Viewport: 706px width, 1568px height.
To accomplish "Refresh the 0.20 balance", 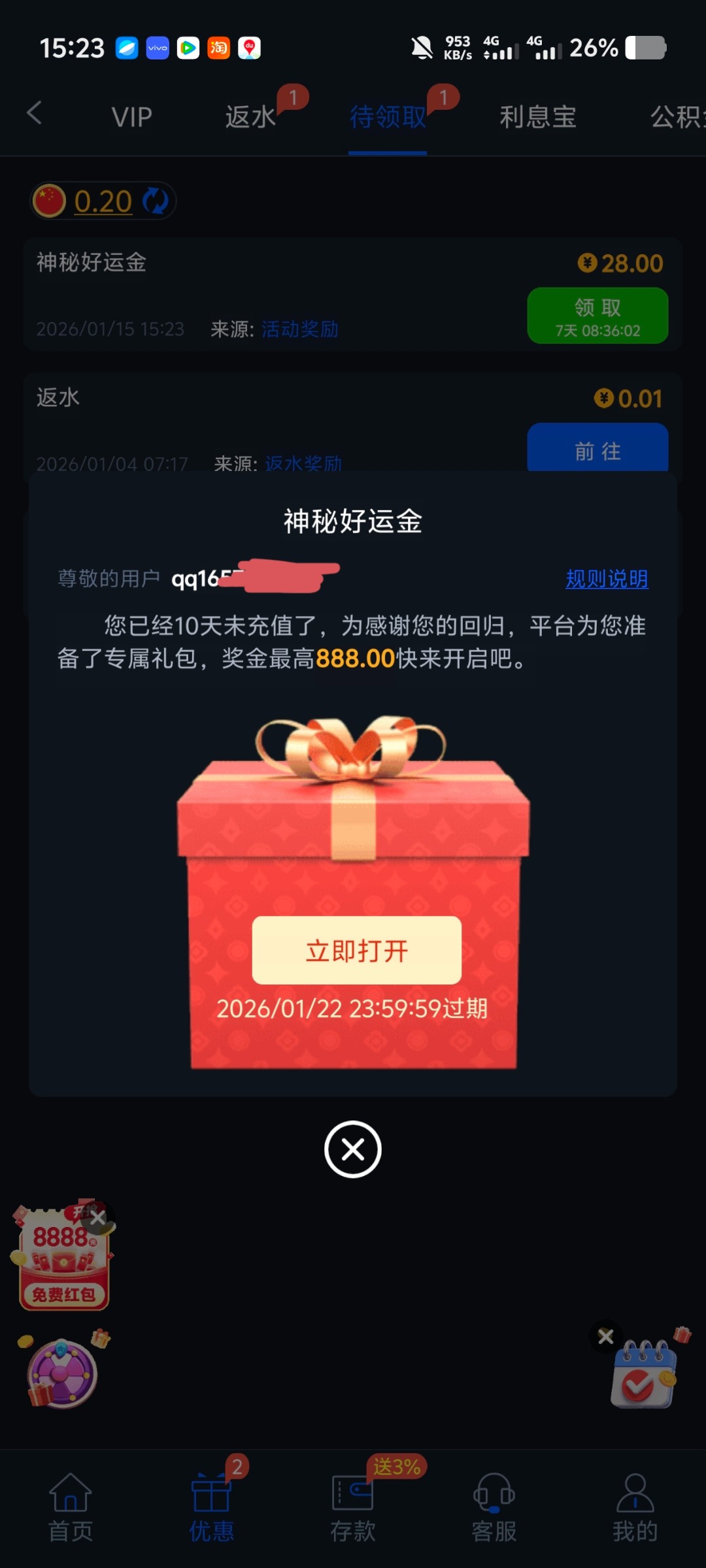I will [156, 201].
